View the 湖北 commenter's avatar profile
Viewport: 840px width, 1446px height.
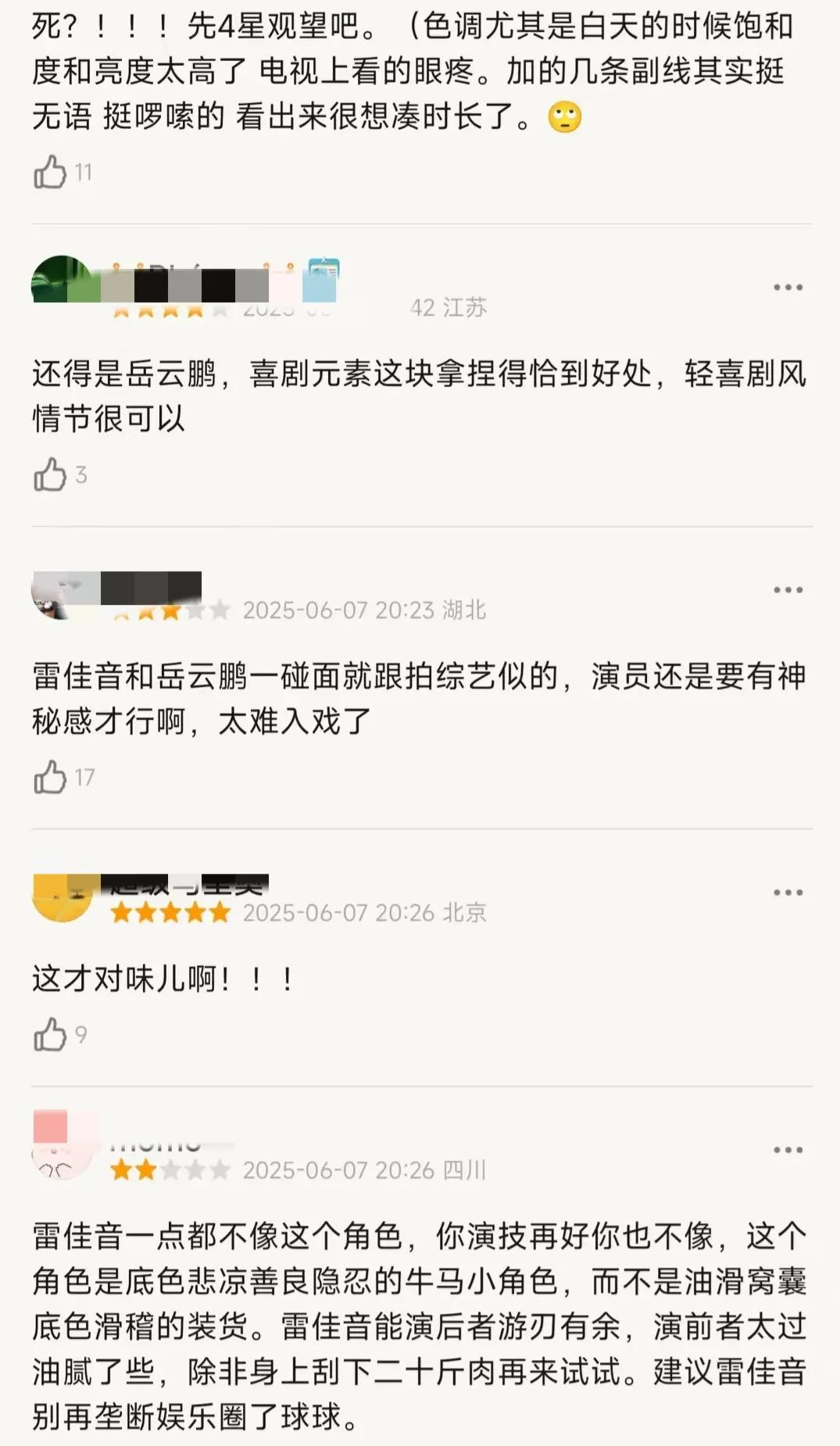coord(63,594)
